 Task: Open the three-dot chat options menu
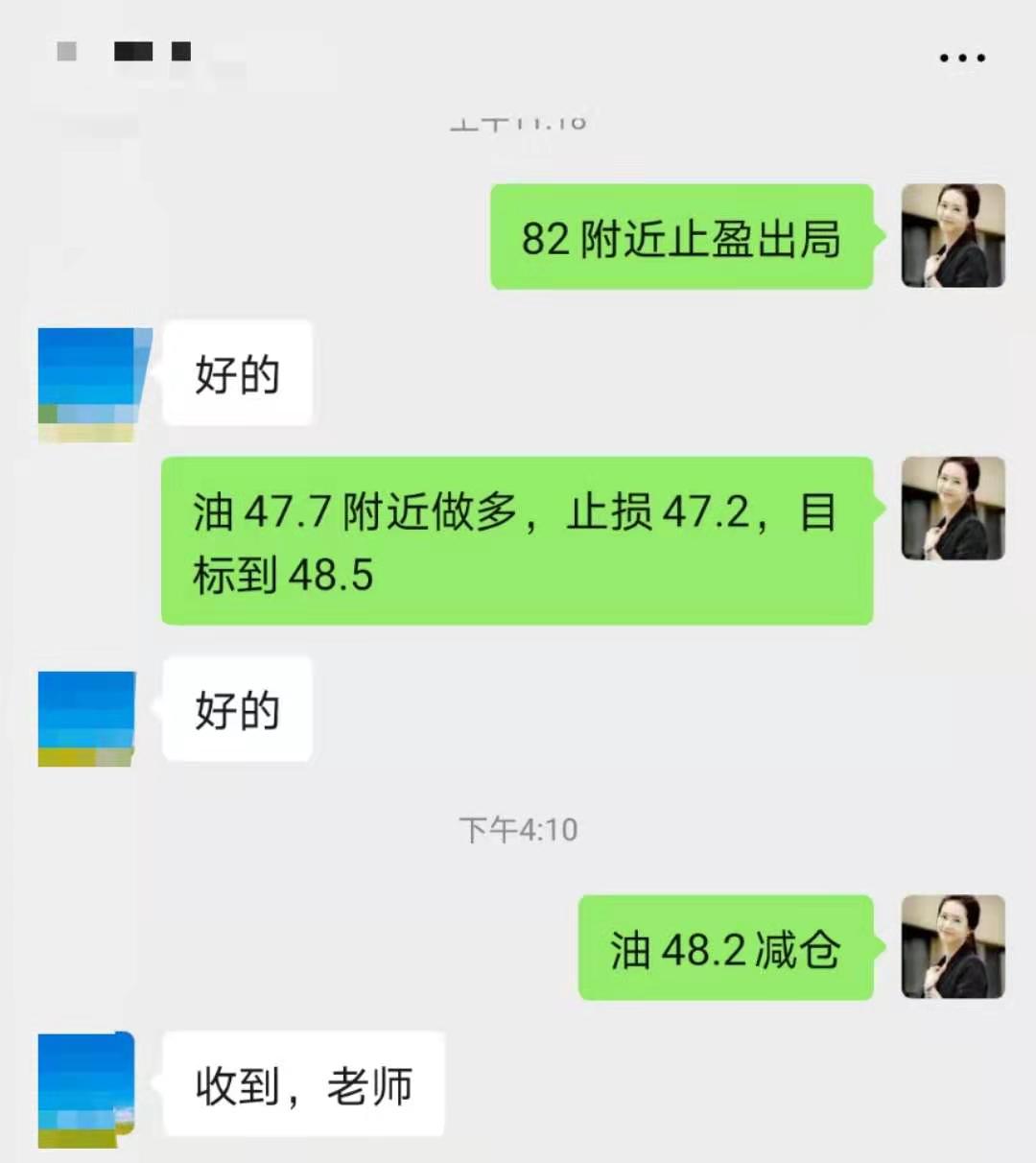click(x=961, y=59)
